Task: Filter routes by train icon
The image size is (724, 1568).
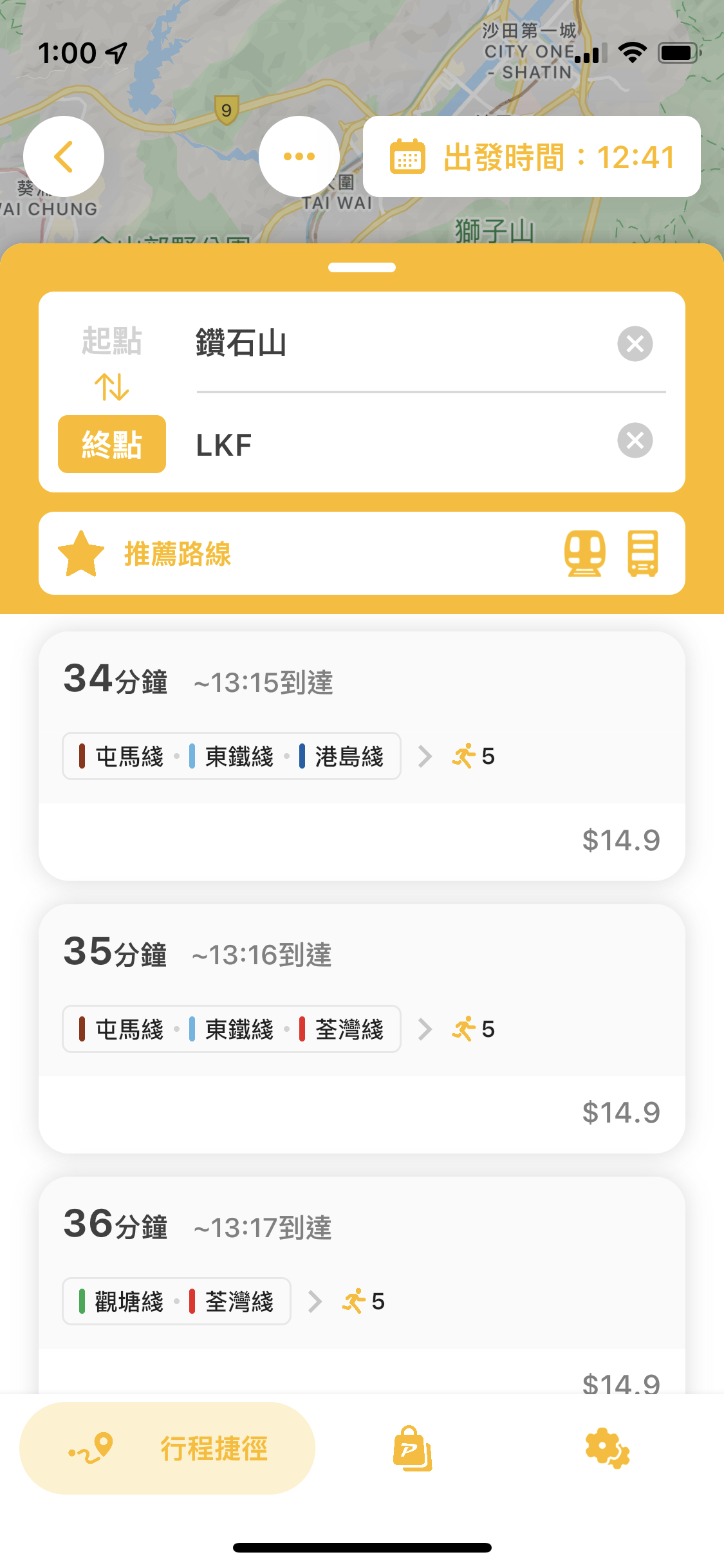Action: click(x=584, y=554)
